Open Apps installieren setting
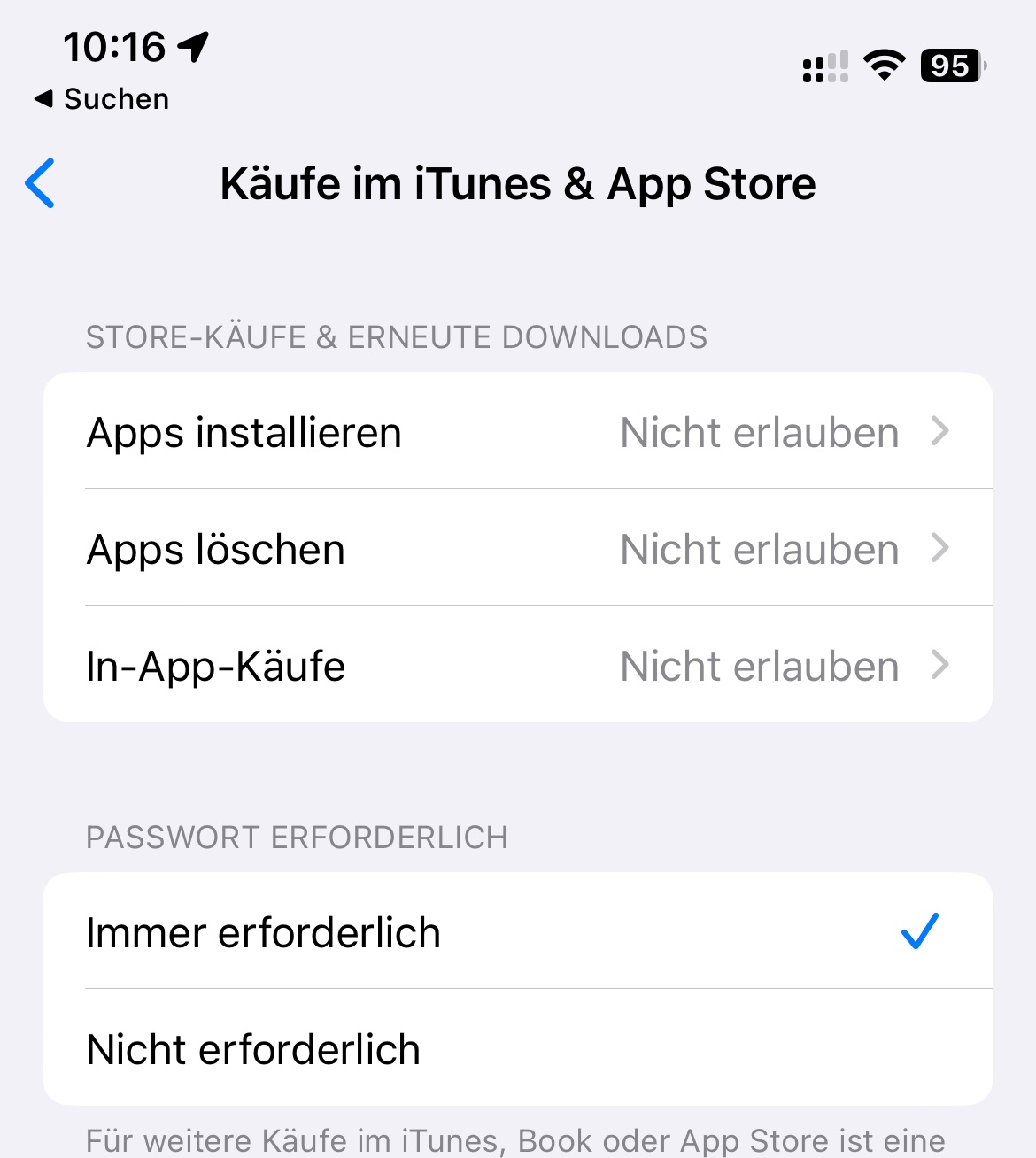The height and width of the screenshot is (1158, 1036). click(x=517, y=432)
